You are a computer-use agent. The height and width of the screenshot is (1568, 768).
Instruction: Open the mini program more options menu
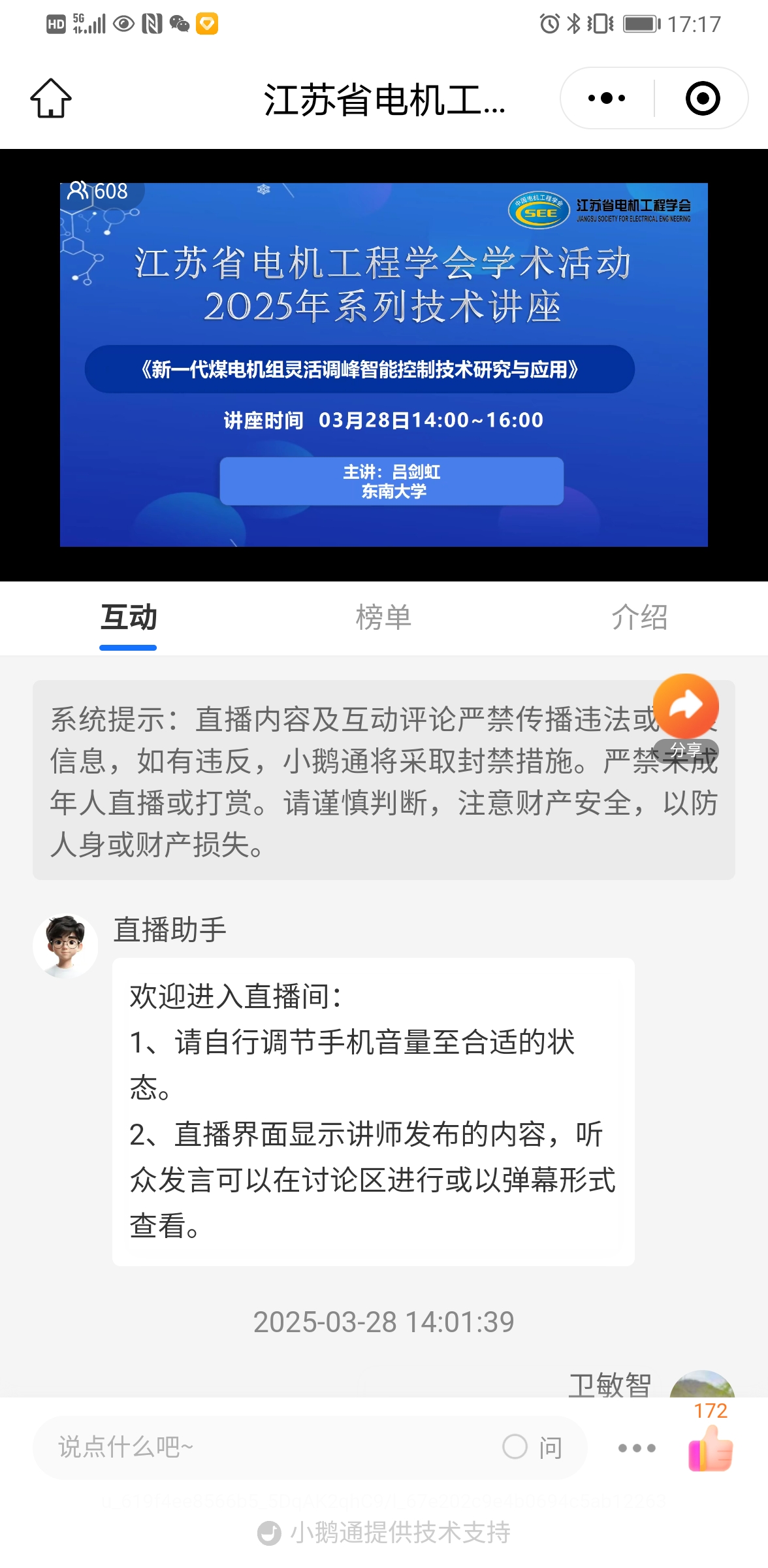[x=607, y=99]
